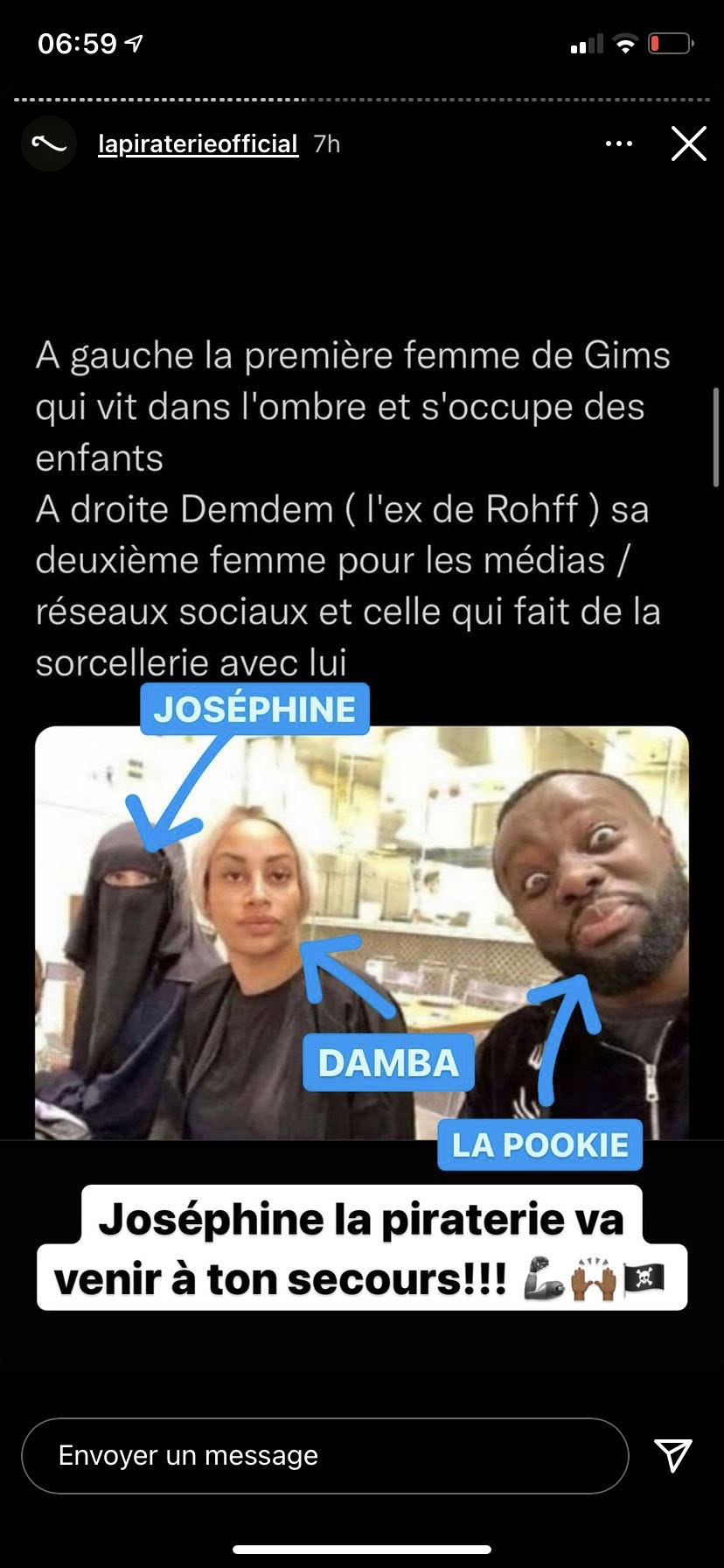Tap the lapiraterieofficial profile avatar
Viewport: 724px width, 1568px height.
click(49, 143)
